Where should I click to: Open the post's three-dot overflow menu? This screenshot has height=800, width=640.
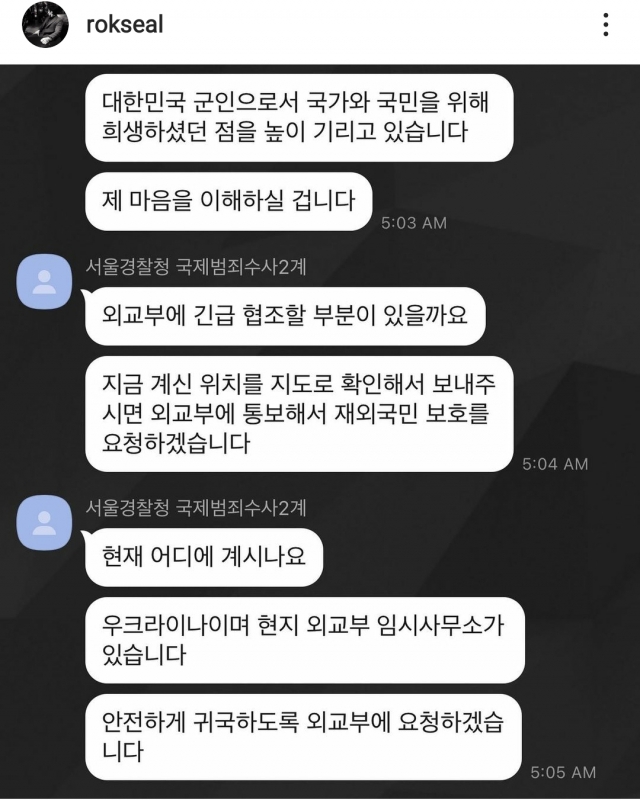click(606, 26)
